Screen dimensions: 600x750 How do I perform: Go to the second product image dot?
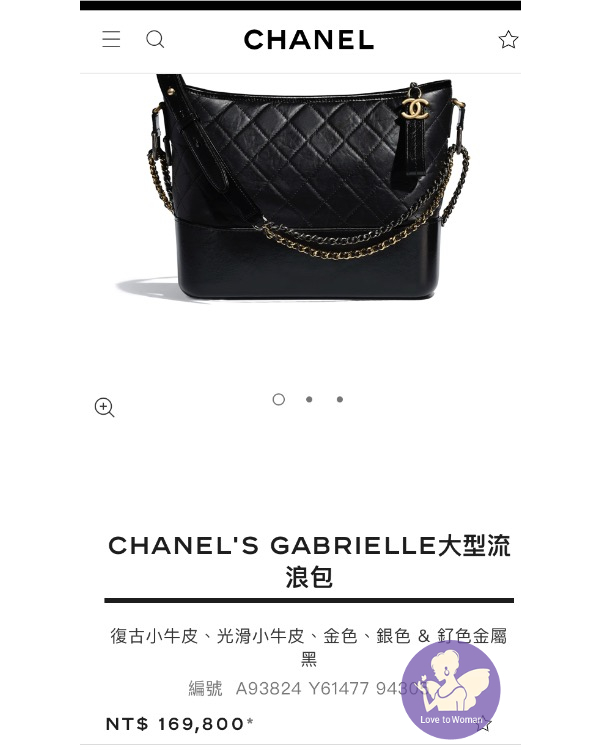(x=309, y=399)
